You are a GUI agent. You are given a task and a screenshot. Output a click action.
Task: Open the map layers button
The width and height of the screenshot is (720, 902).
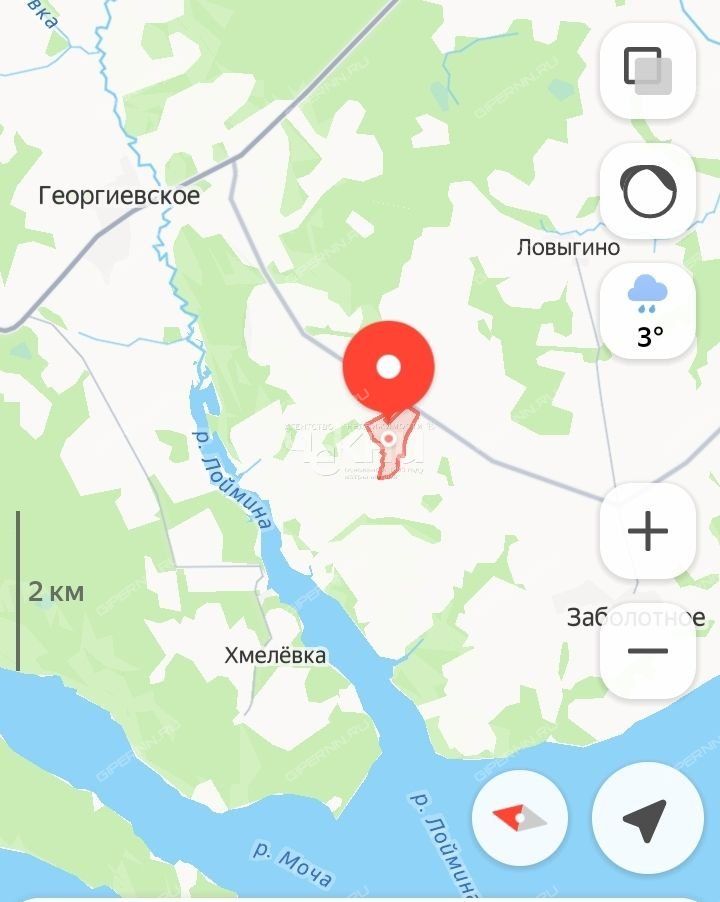pos(647,71)
